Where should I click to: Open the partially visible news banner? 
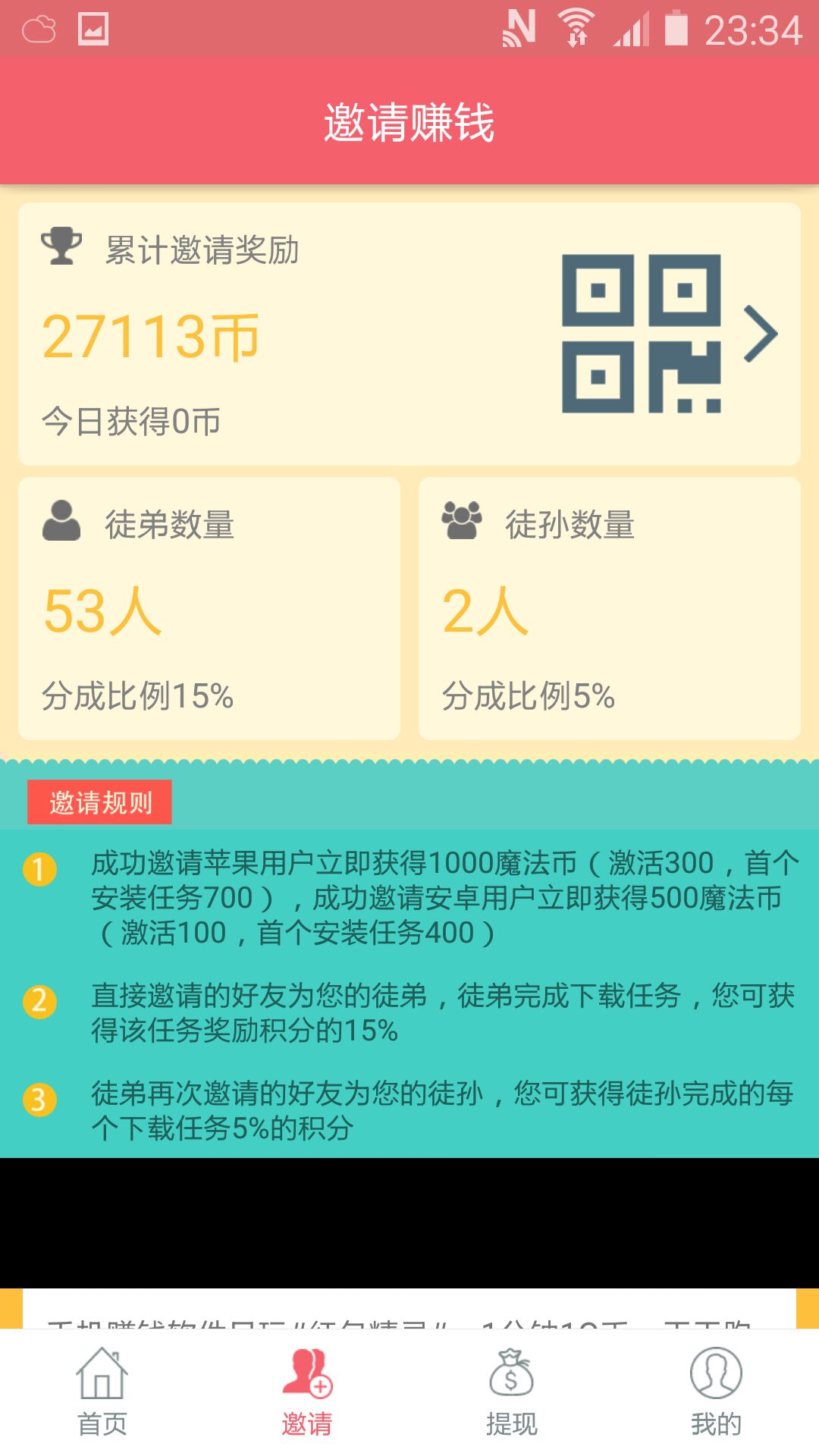point(409,1309)
